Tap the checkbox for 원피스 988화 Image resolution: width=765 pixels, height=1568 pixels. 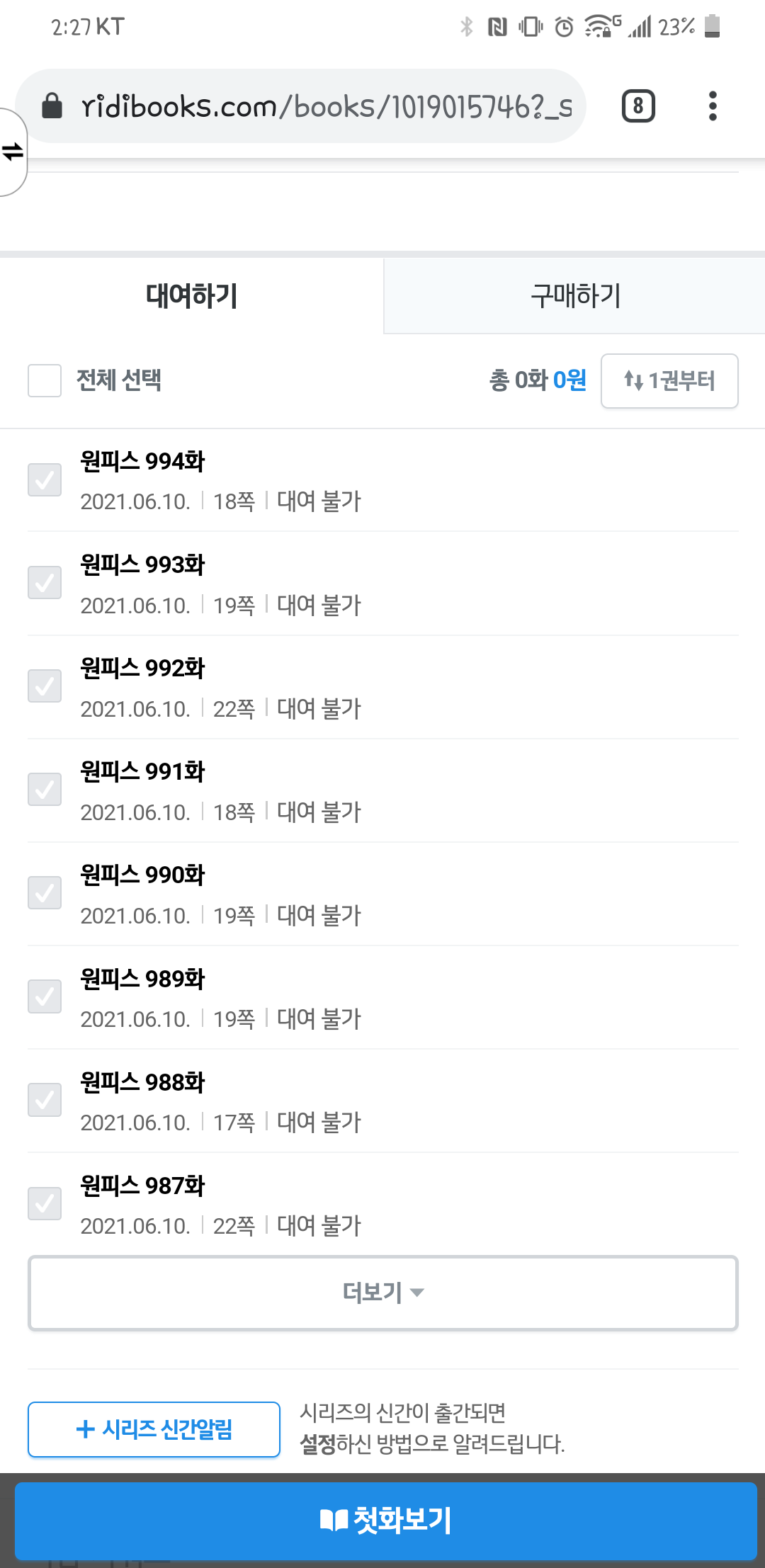45,1100
